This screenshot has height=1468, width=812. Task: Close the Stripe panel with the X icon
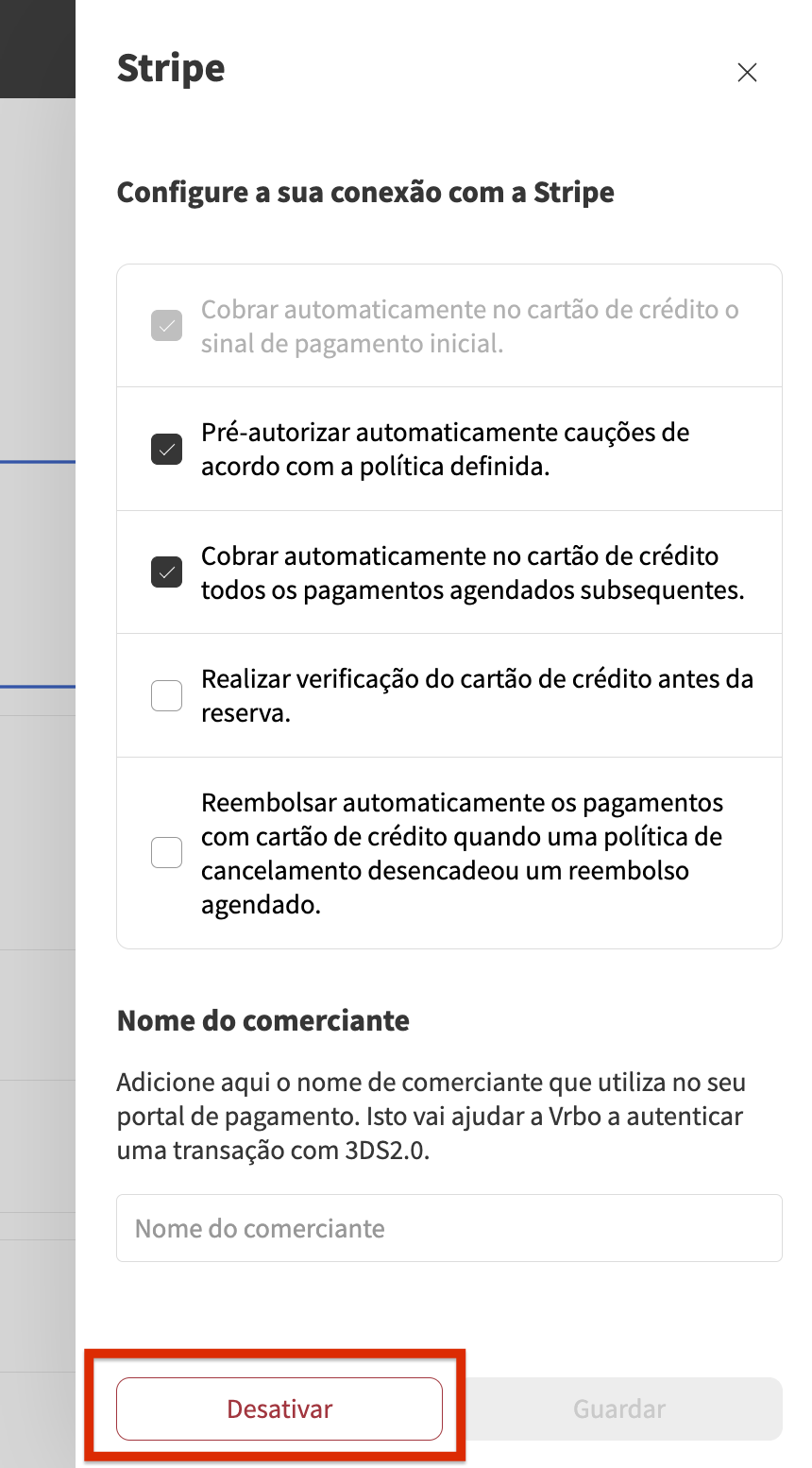click(x=747, y=72)
